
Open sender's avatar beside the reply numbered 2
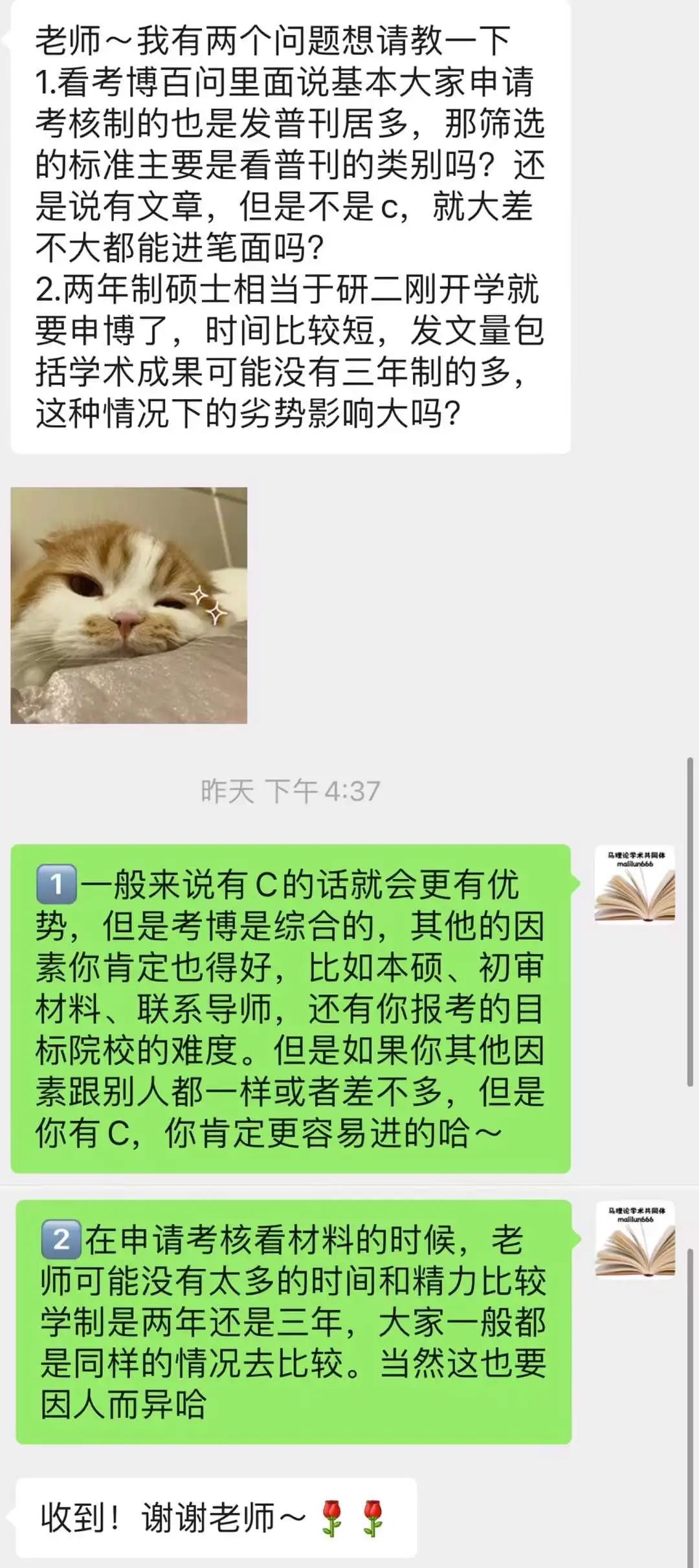tap(635, 1239)
